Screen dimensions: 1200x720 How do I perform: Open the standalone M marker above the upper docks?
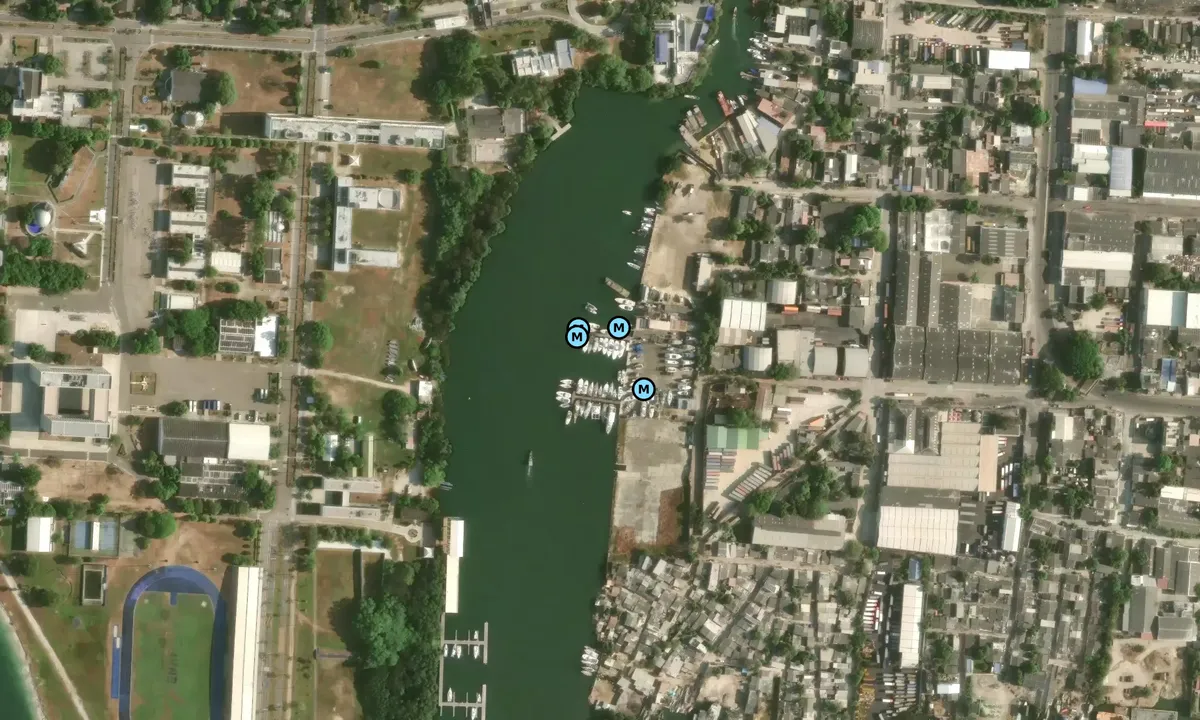point(619,327)
